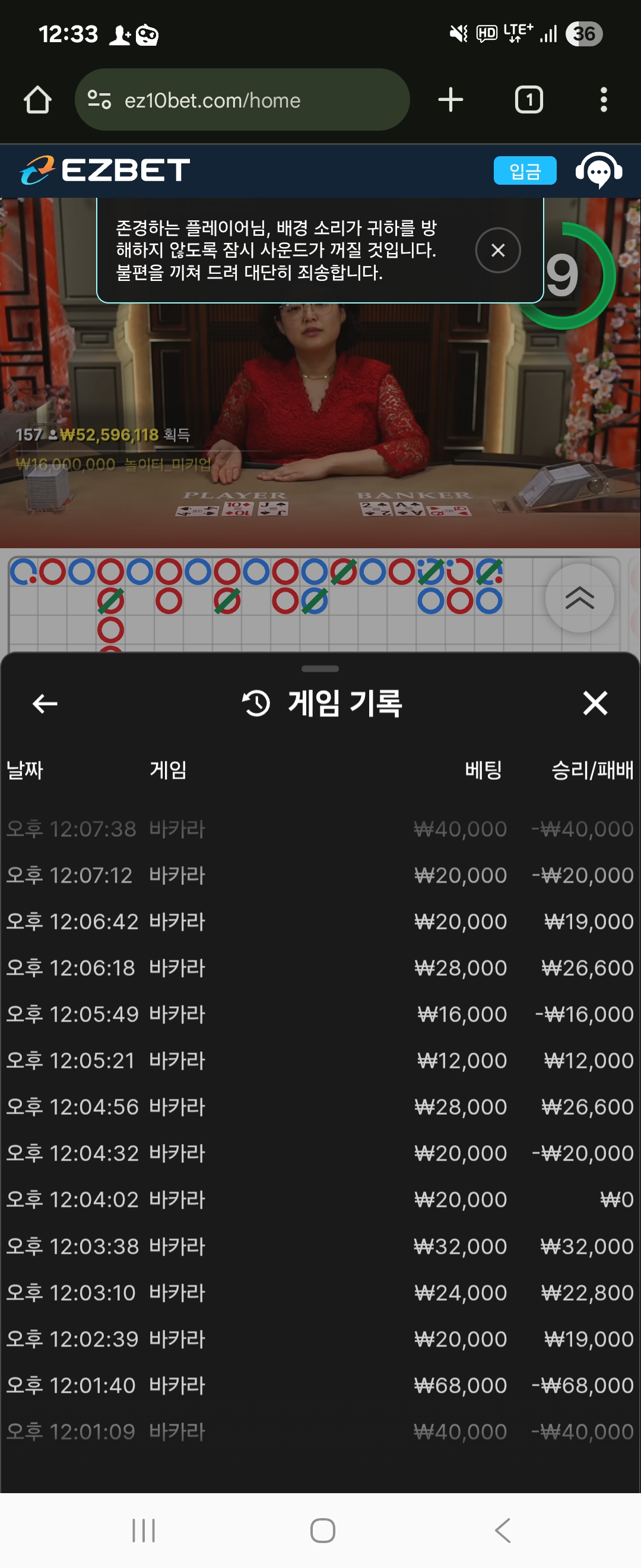641x1568 pixels.
Task: Go back from 게임 기록 panel
Action: pos(45,704)
